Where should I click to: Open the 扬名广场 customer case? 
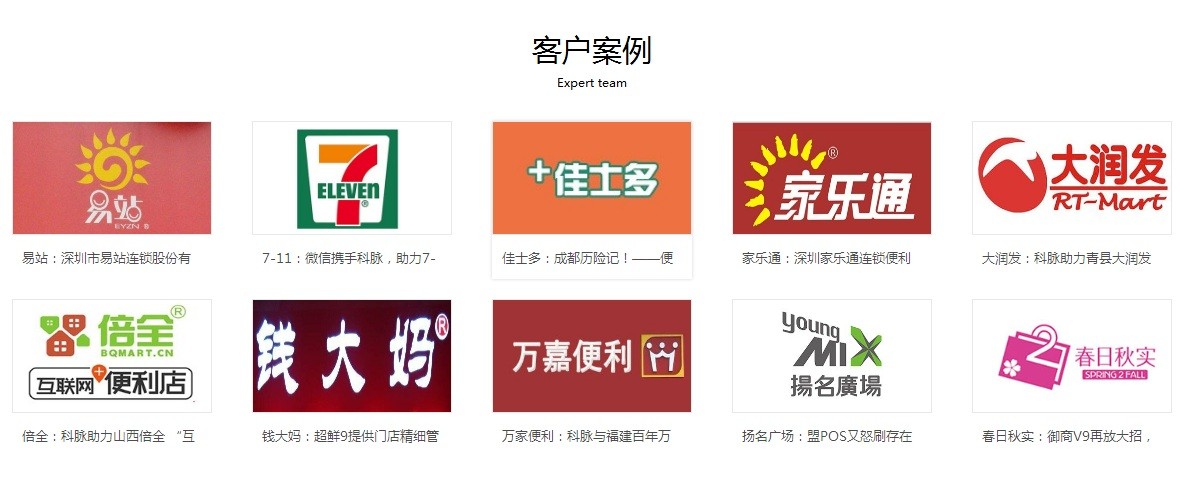pos(832,356)
